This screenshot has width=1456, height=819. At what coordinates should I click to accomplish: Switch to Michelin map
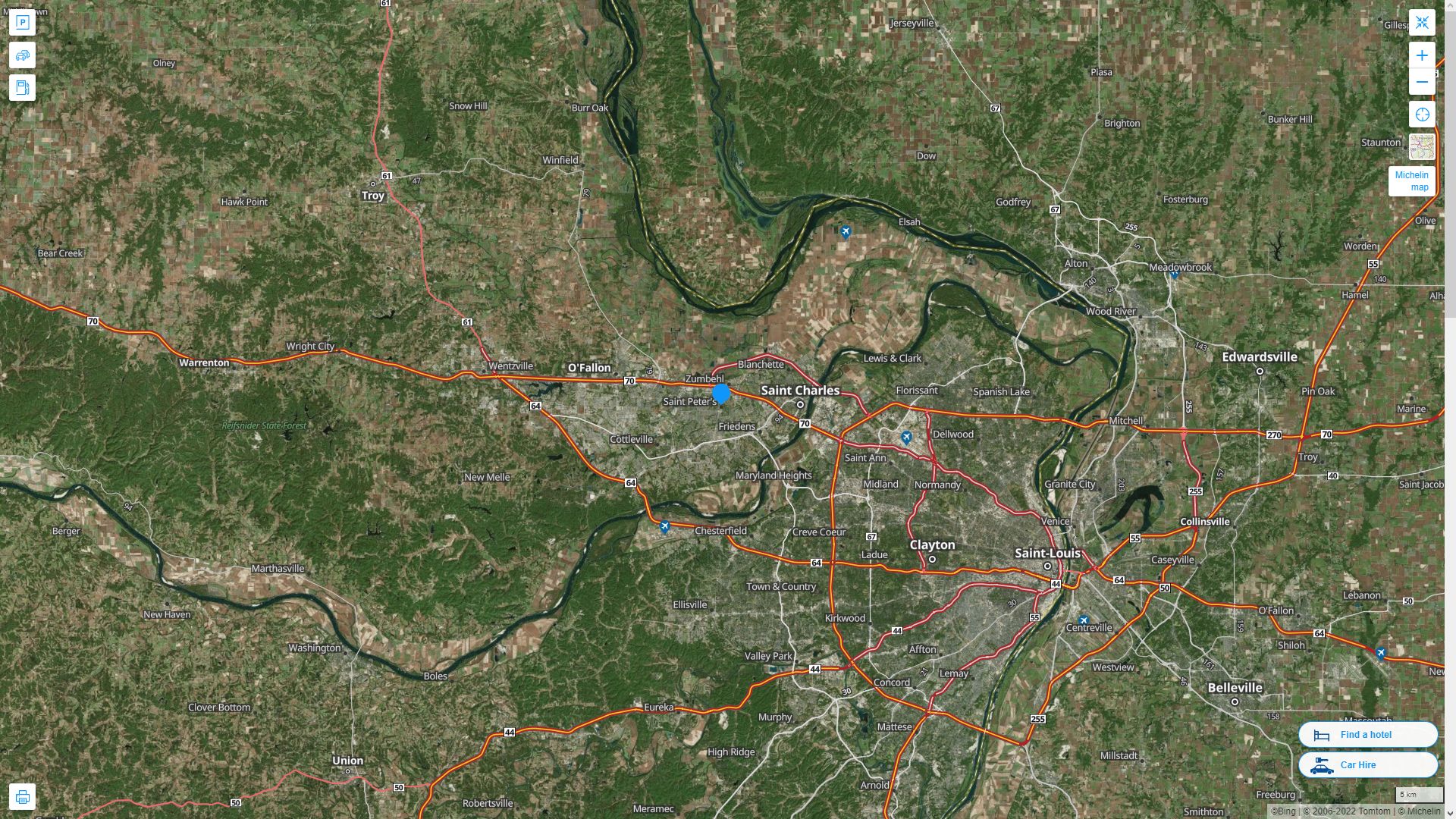[x=1411, y=181]
